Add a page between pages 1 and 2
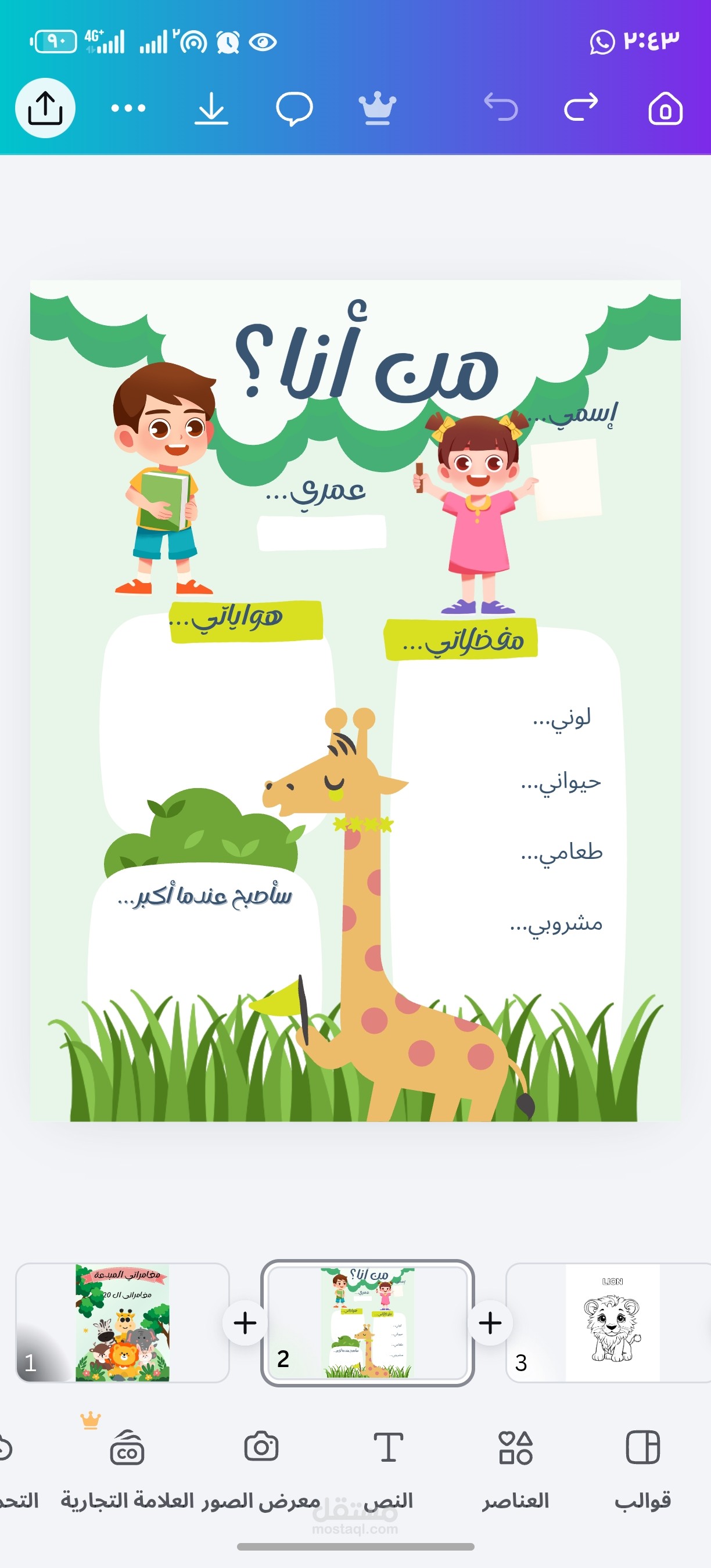 (x=245, y=1323)
